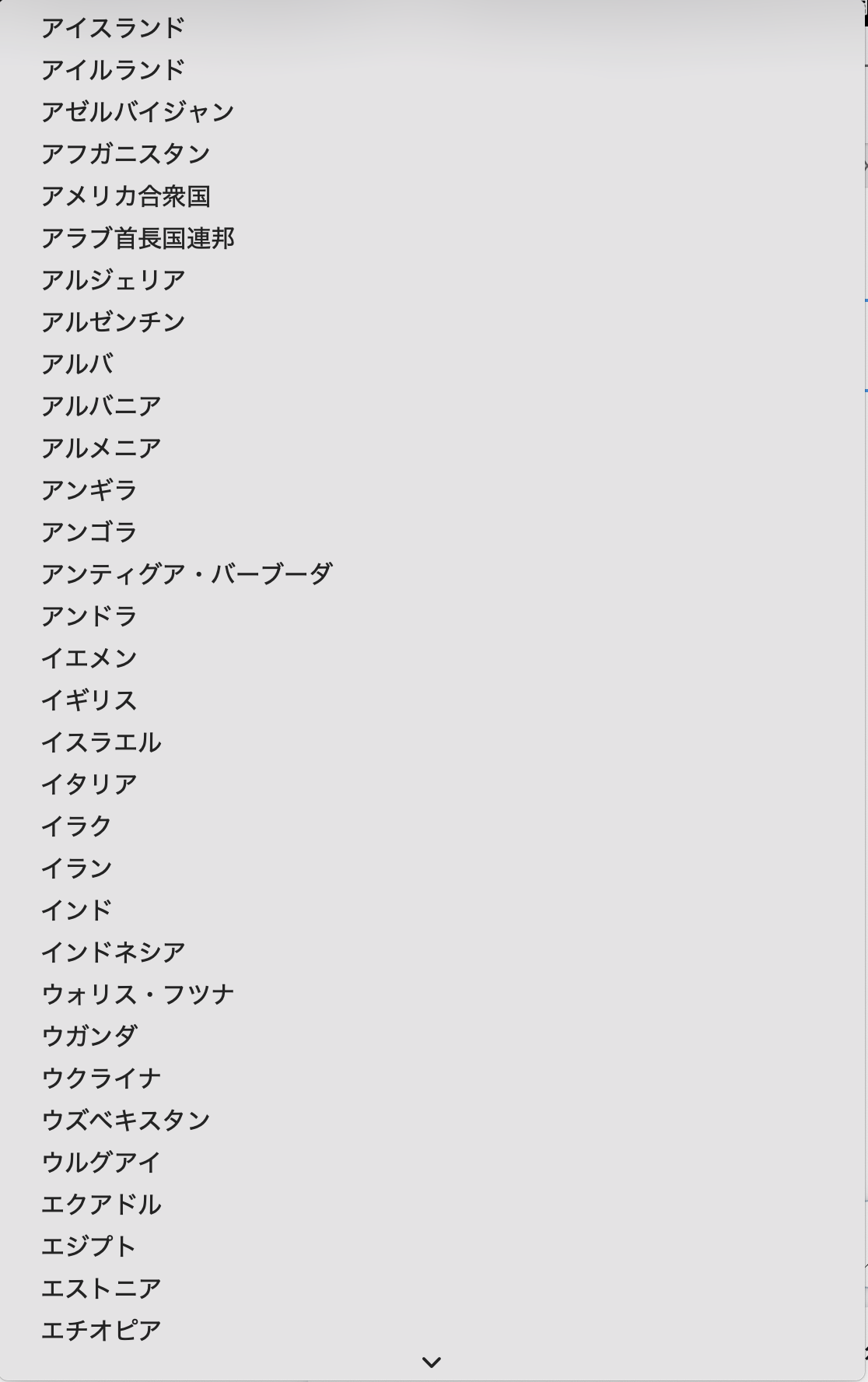Choose インドネシア from the dropdown

coord(113,952)
